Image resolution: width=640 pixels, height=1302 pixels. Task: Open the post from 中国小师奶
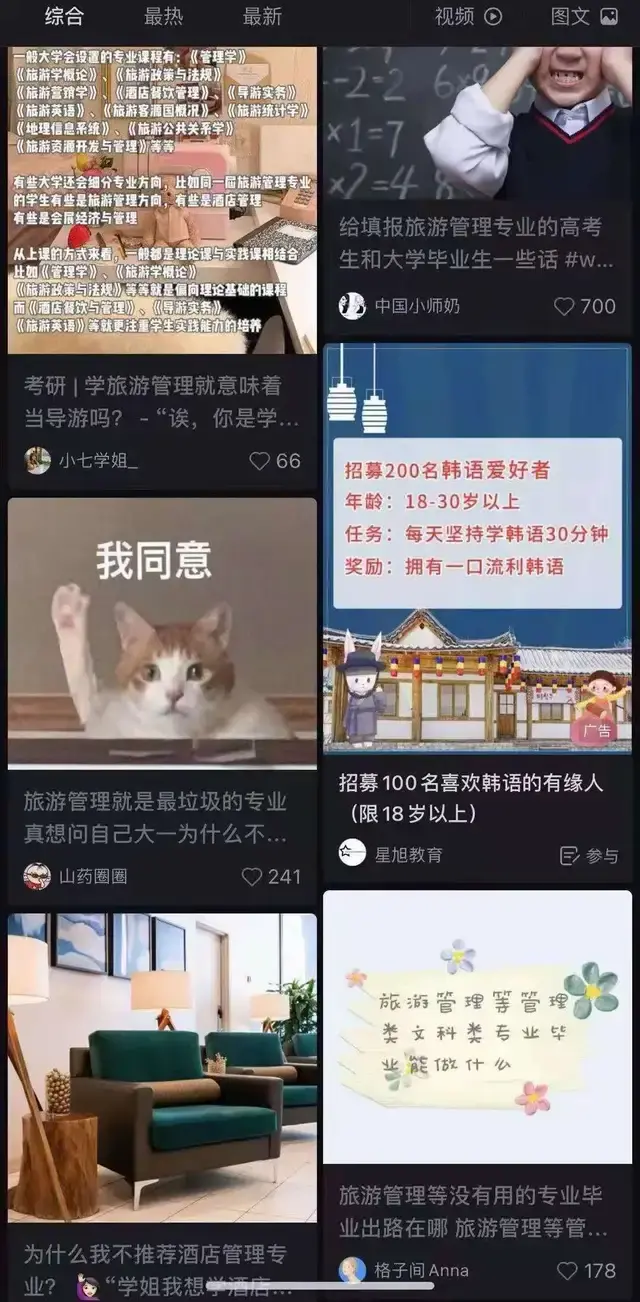[477, 244]
